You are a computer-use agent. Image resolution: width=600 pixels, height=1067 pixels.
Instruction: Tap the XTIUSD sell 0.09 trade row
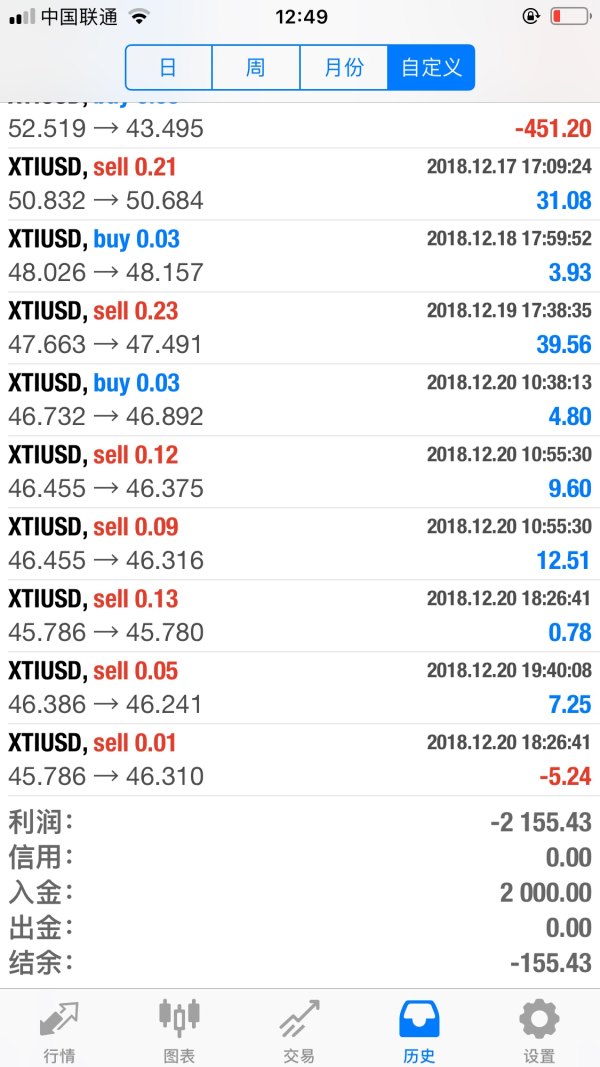tap(300, 544)
